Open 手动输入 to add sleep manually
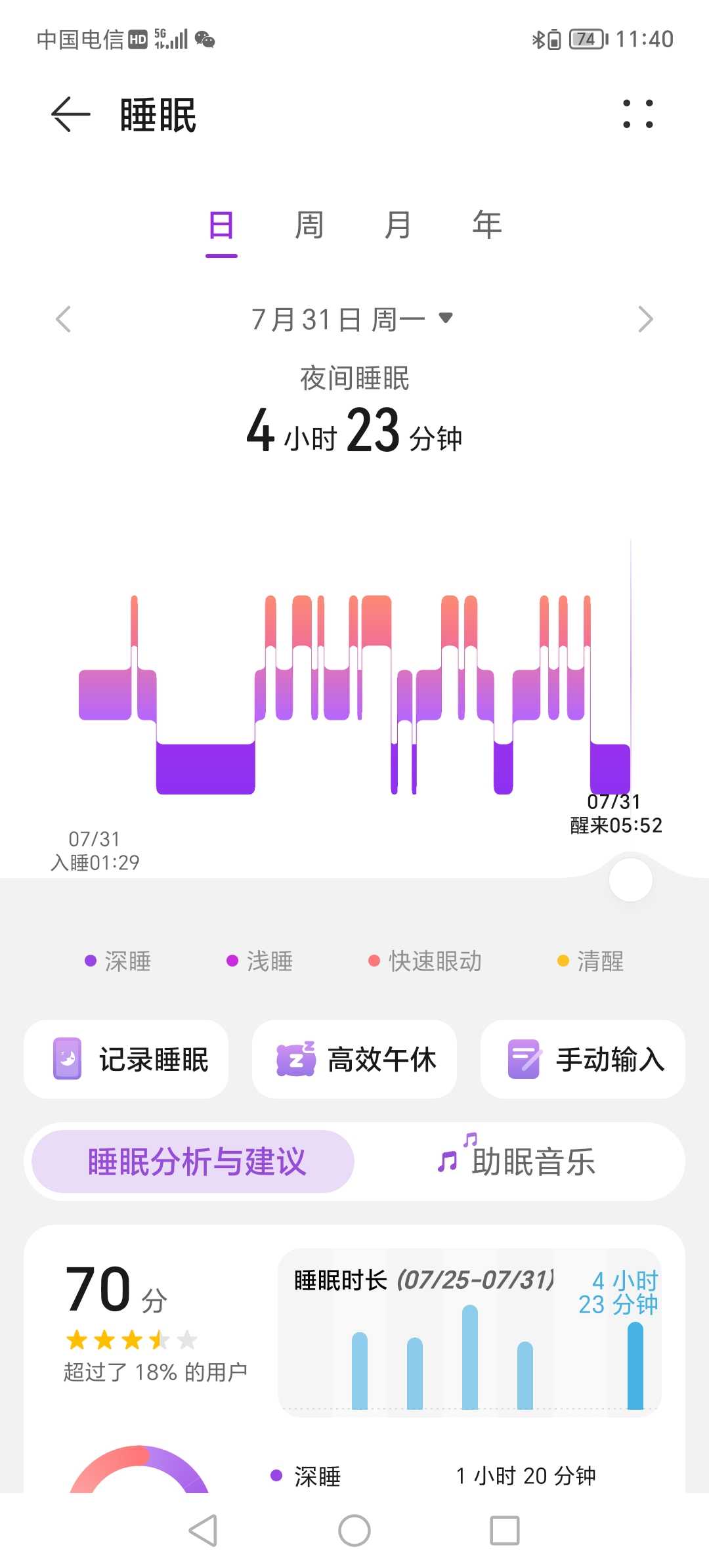Viewport: 709px width, 1568px height. point(583,1059)
